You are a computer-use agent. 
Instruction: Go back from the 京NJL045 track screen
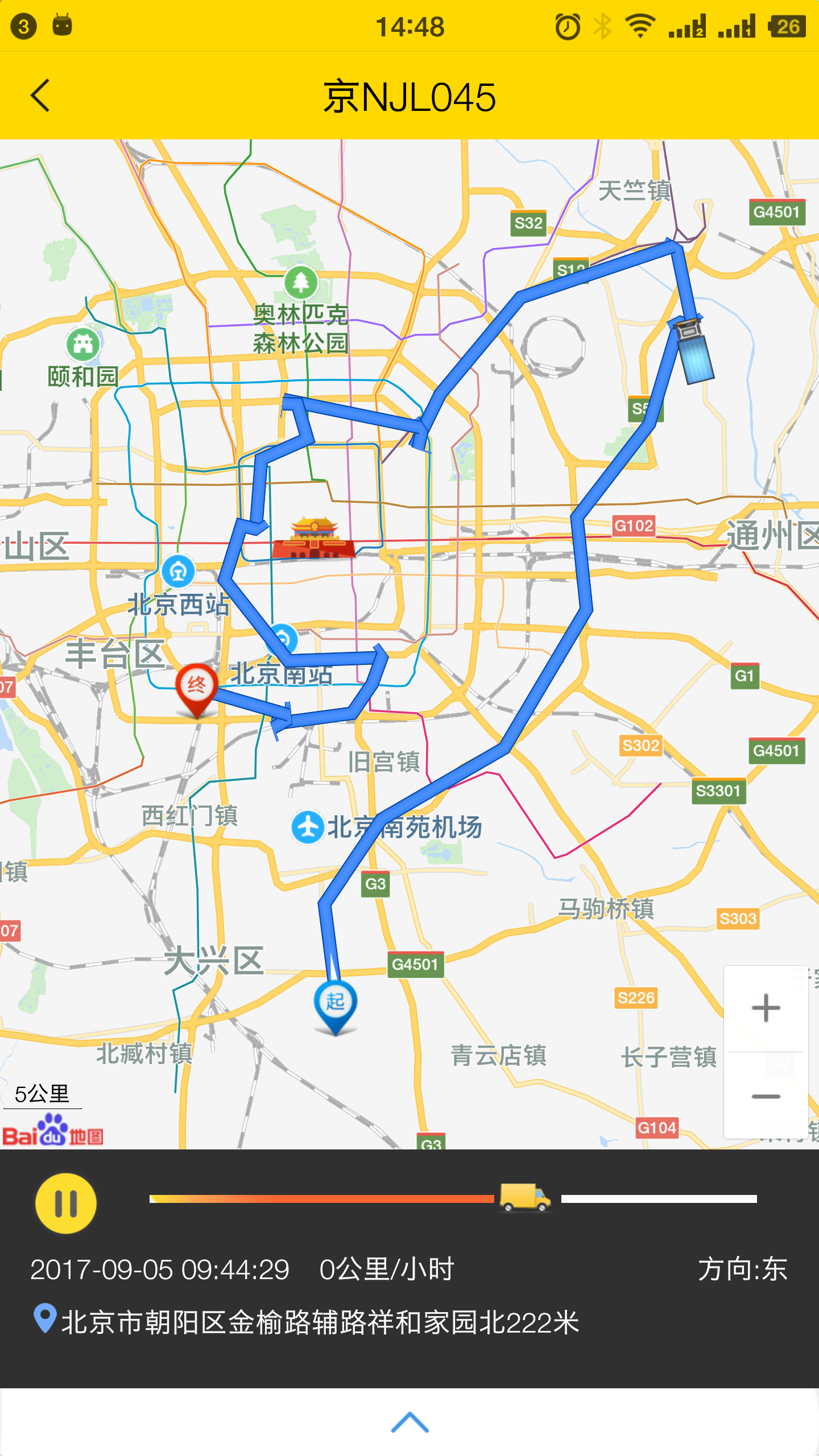point(40,96)
